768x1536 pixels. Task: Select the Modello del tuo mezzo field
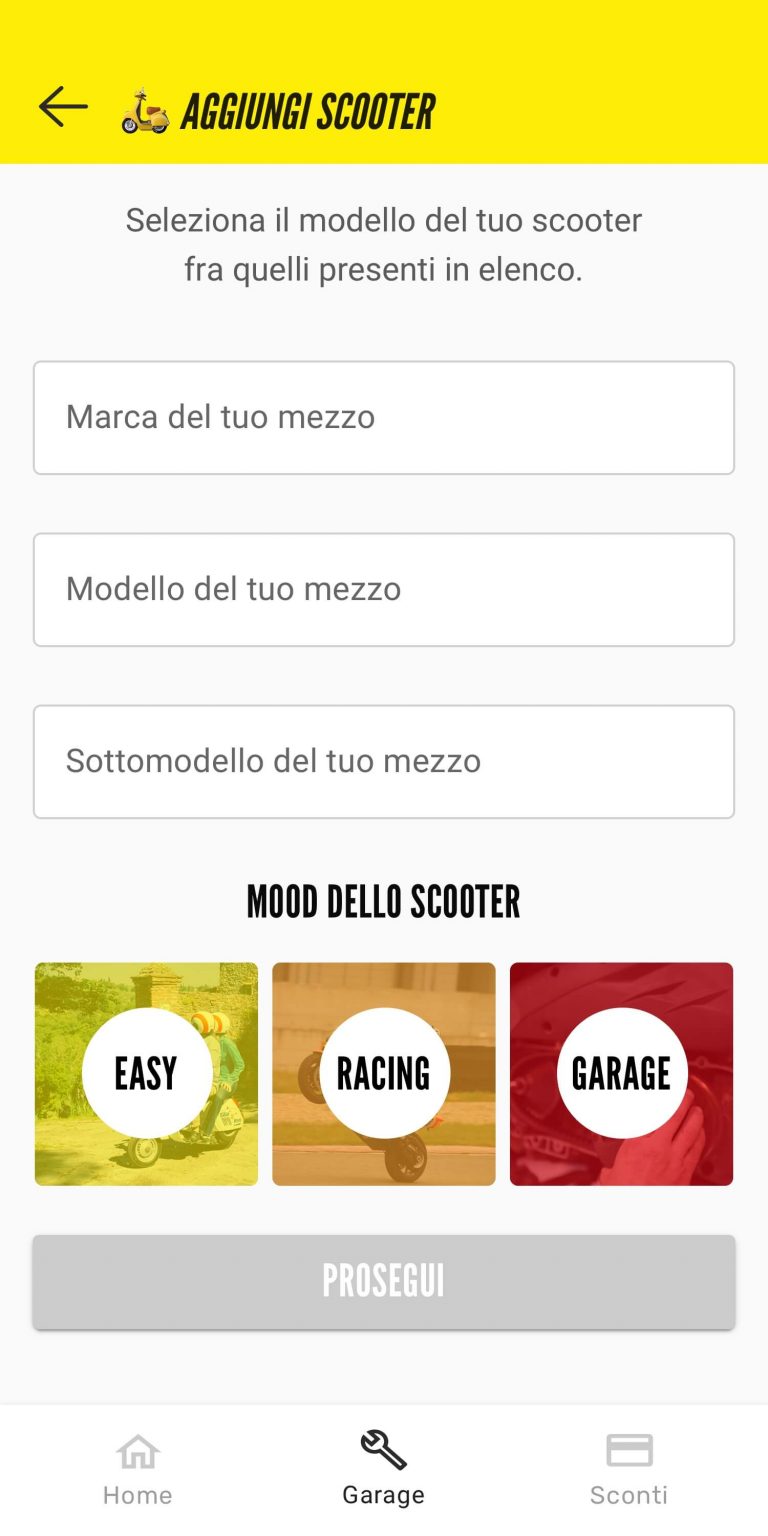tap(384, 590)
